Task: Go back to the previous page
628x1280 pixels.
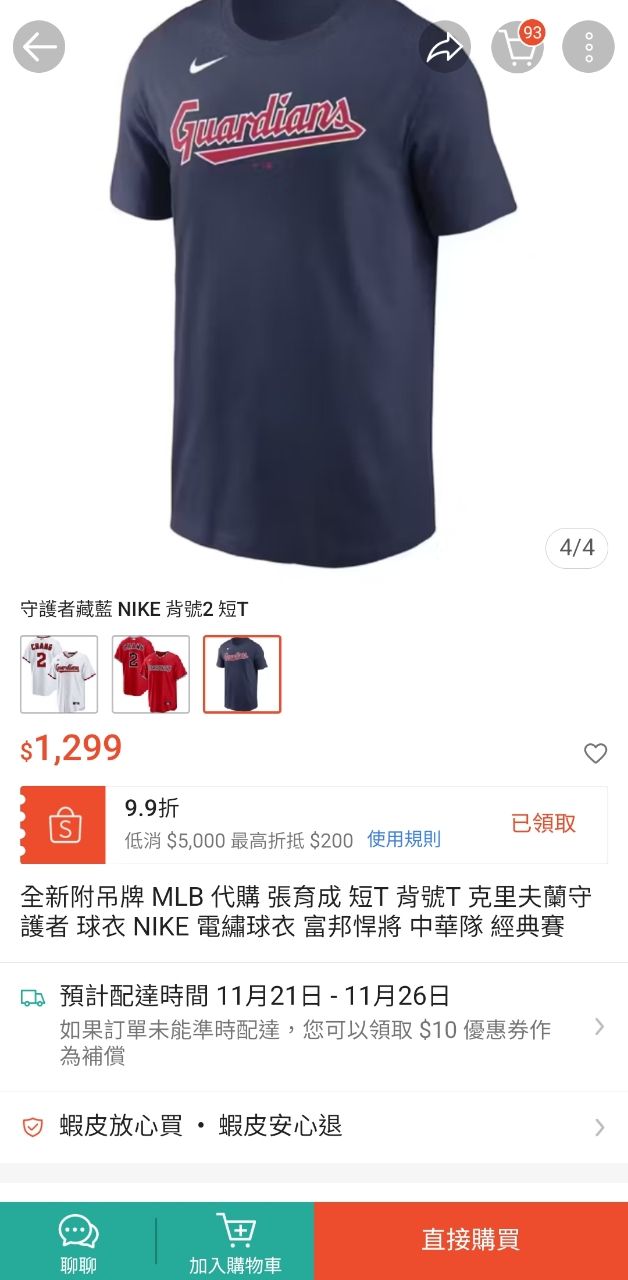Action: tap(39, 47)
